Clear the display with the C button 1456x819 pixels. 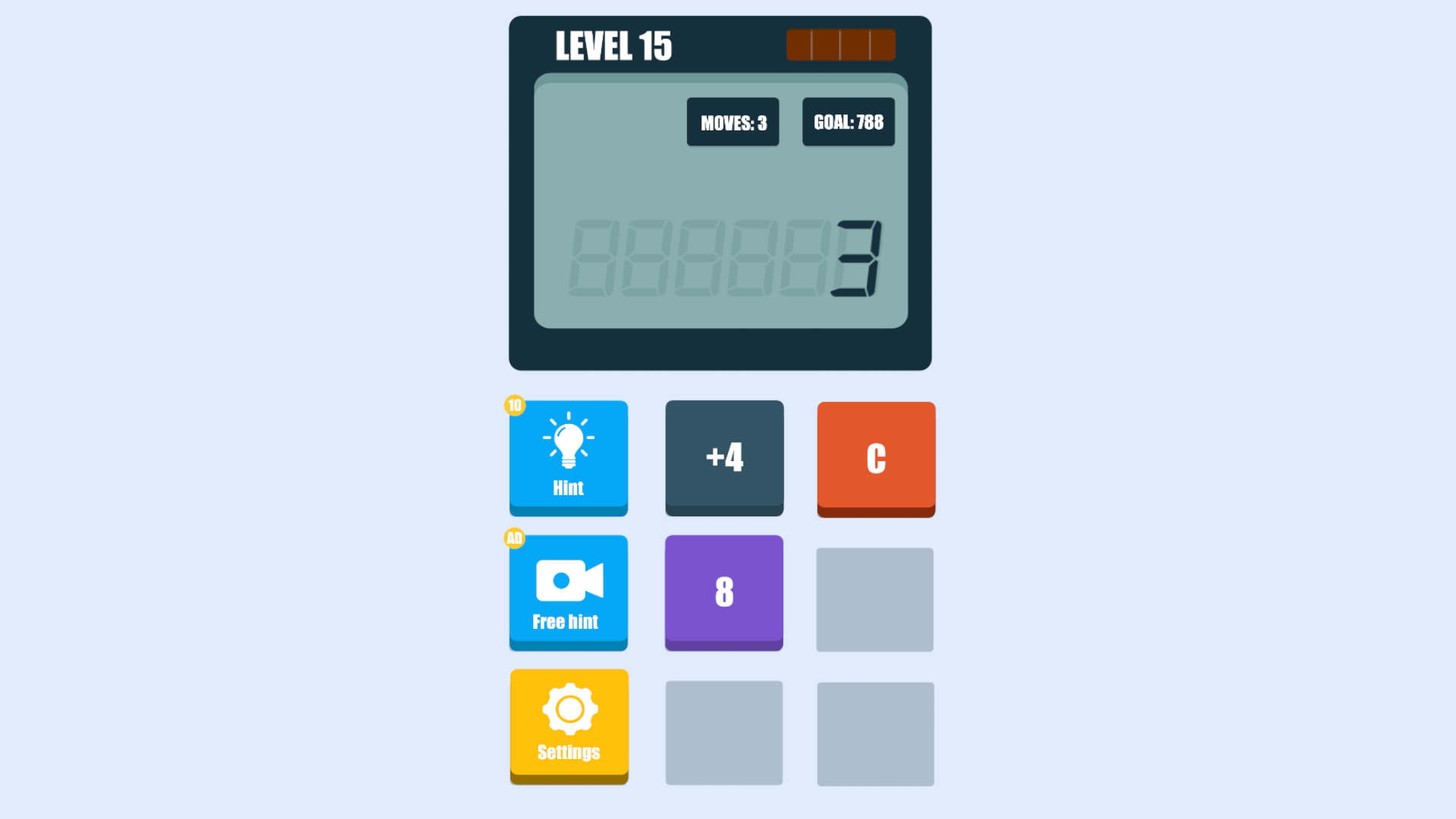tap(876, 458)
